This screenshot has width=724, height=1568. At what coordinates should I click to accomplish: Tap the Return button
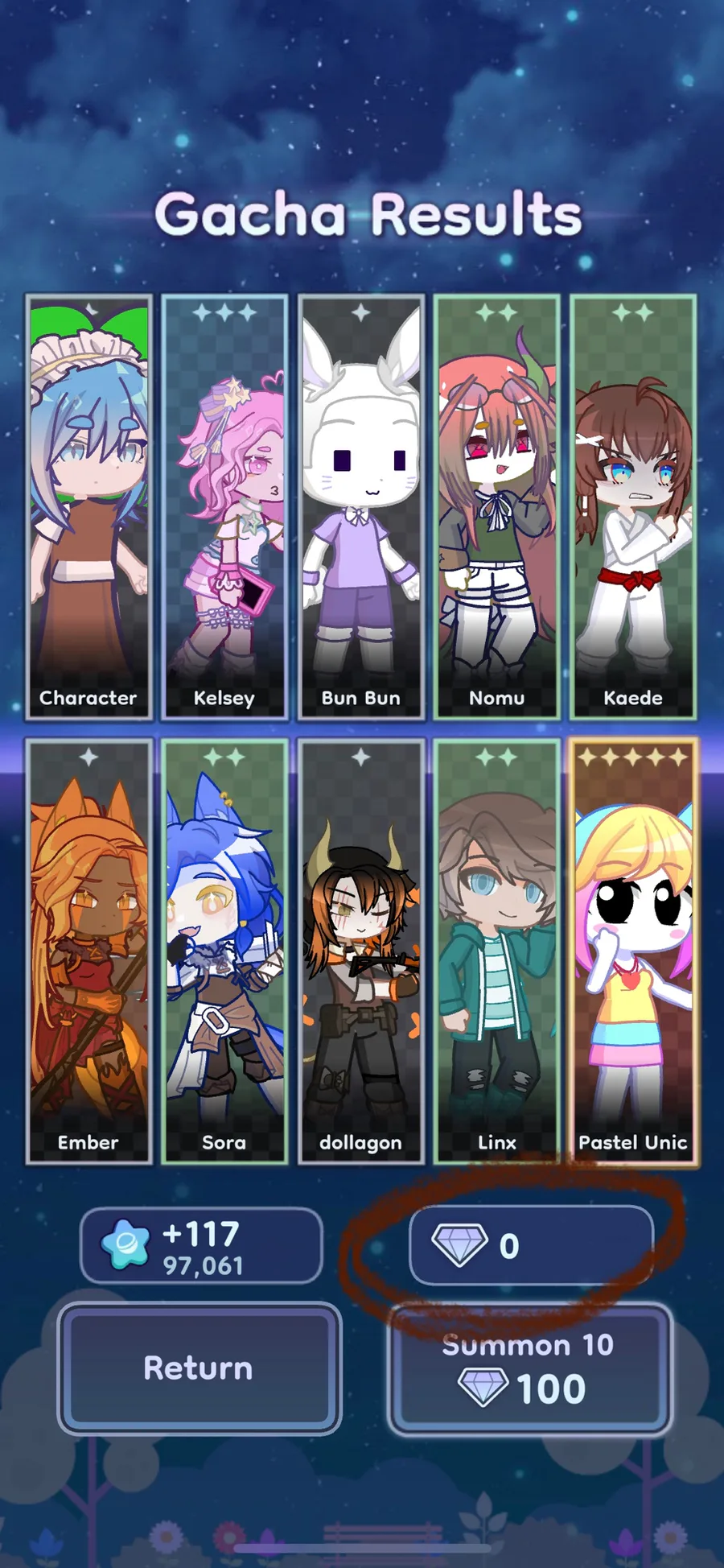coord(199,1368)
